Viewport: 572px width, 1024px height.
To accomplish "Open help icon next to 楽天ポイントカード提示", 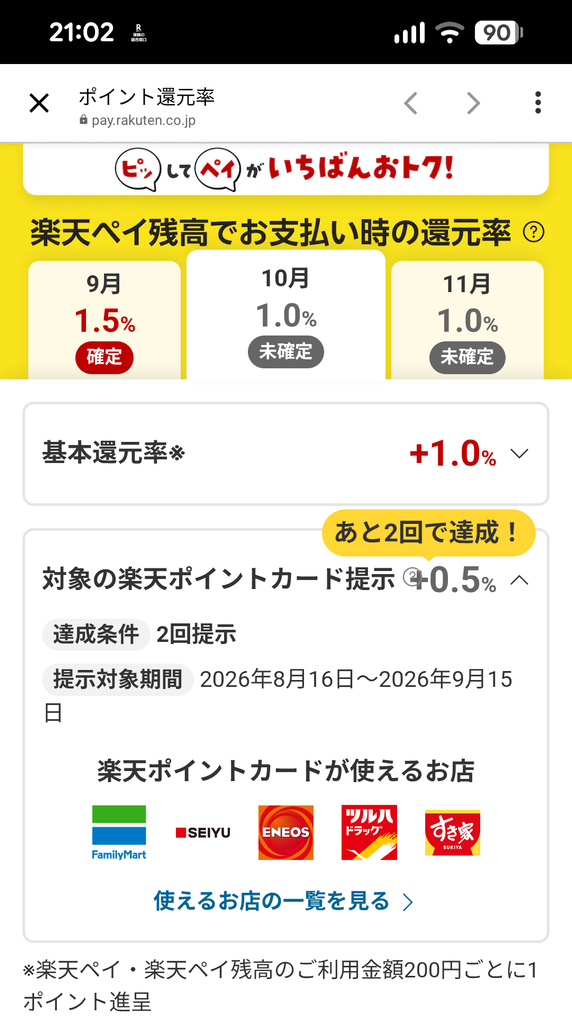I will (x=411, y=578).
